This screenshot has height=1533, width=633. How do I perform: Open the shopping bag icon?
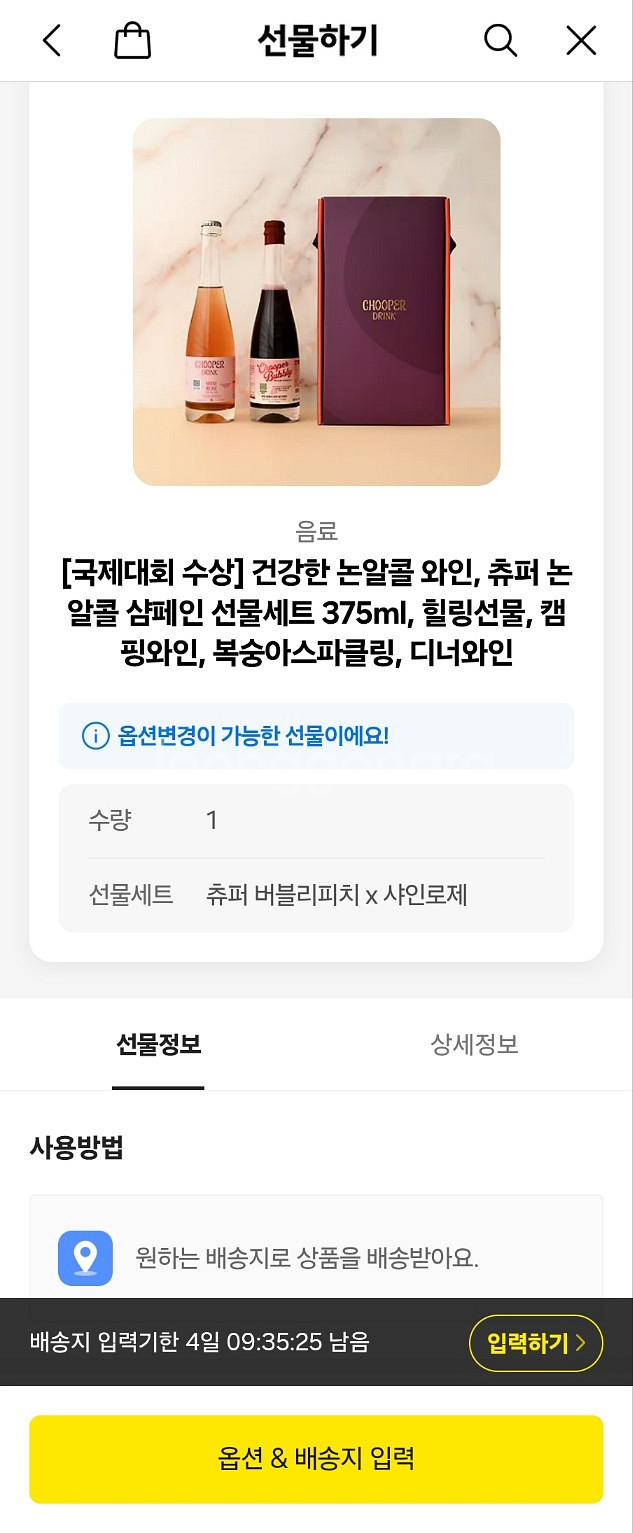[133, 41]
